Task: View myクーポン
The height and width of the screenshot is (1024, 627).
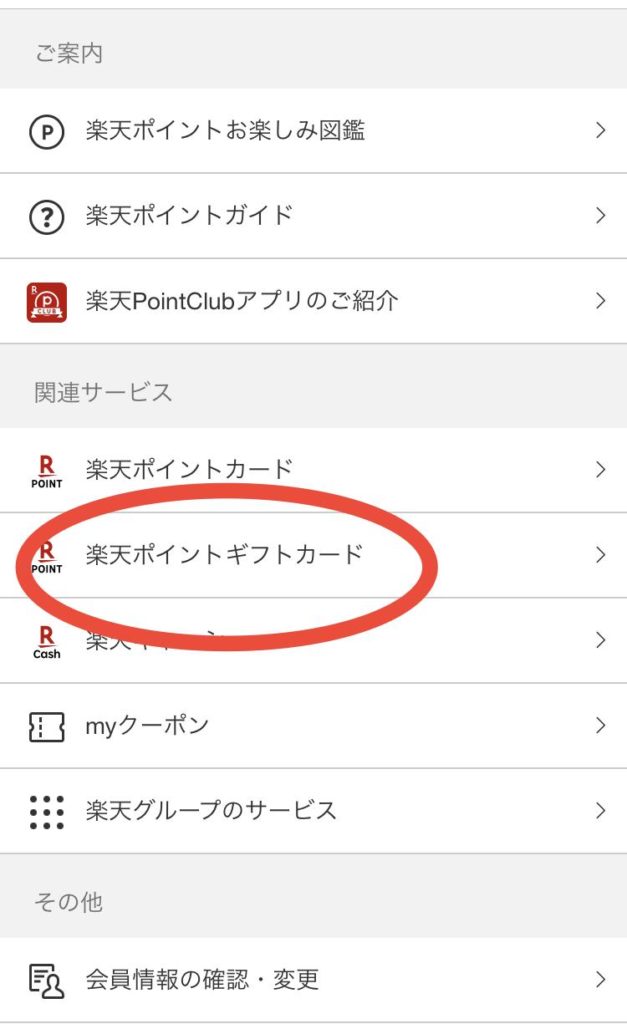Action: (x=314, y=726)
